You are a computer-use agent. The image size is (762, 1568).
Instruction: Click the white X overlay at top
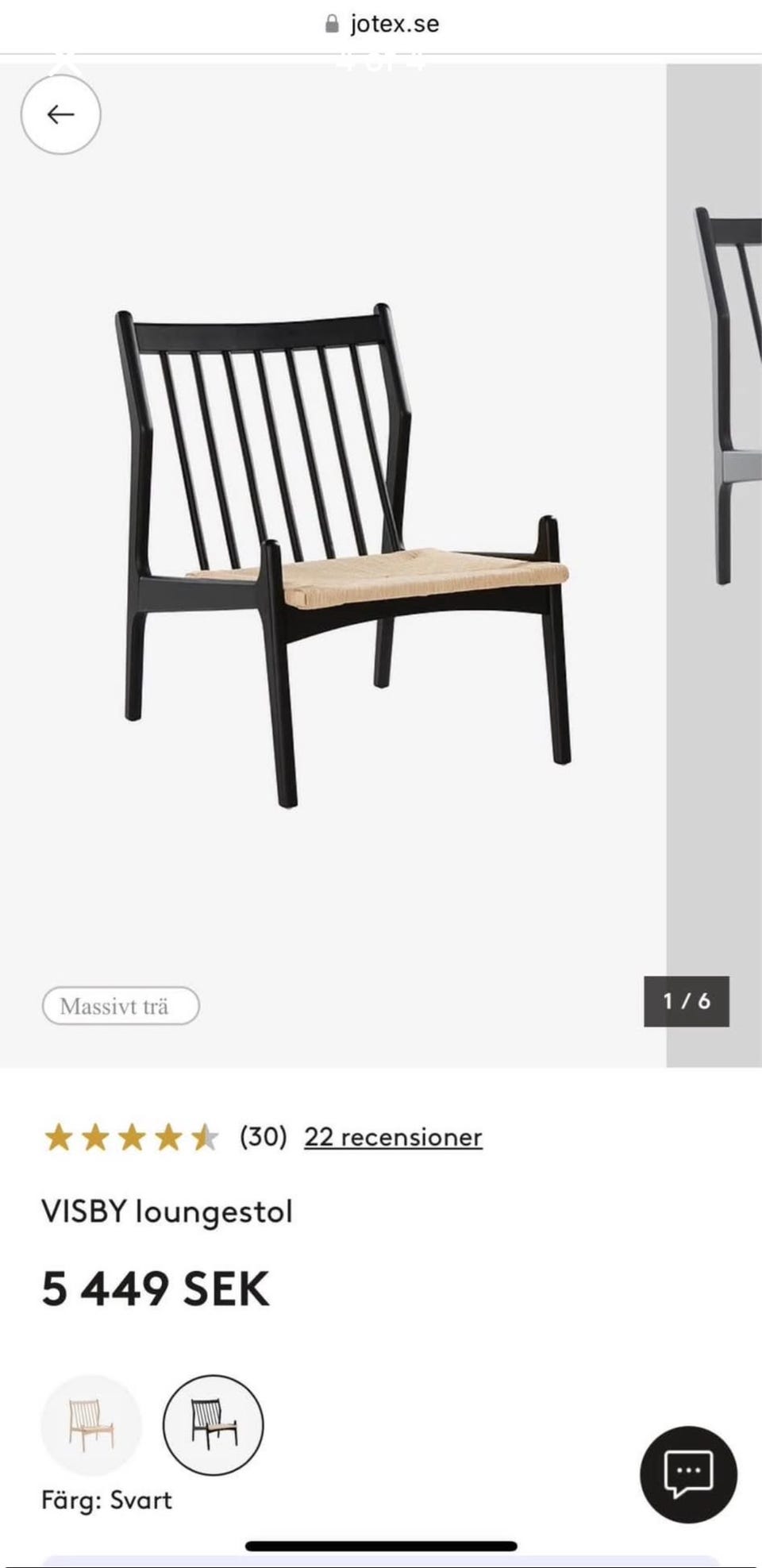[67, 56]
